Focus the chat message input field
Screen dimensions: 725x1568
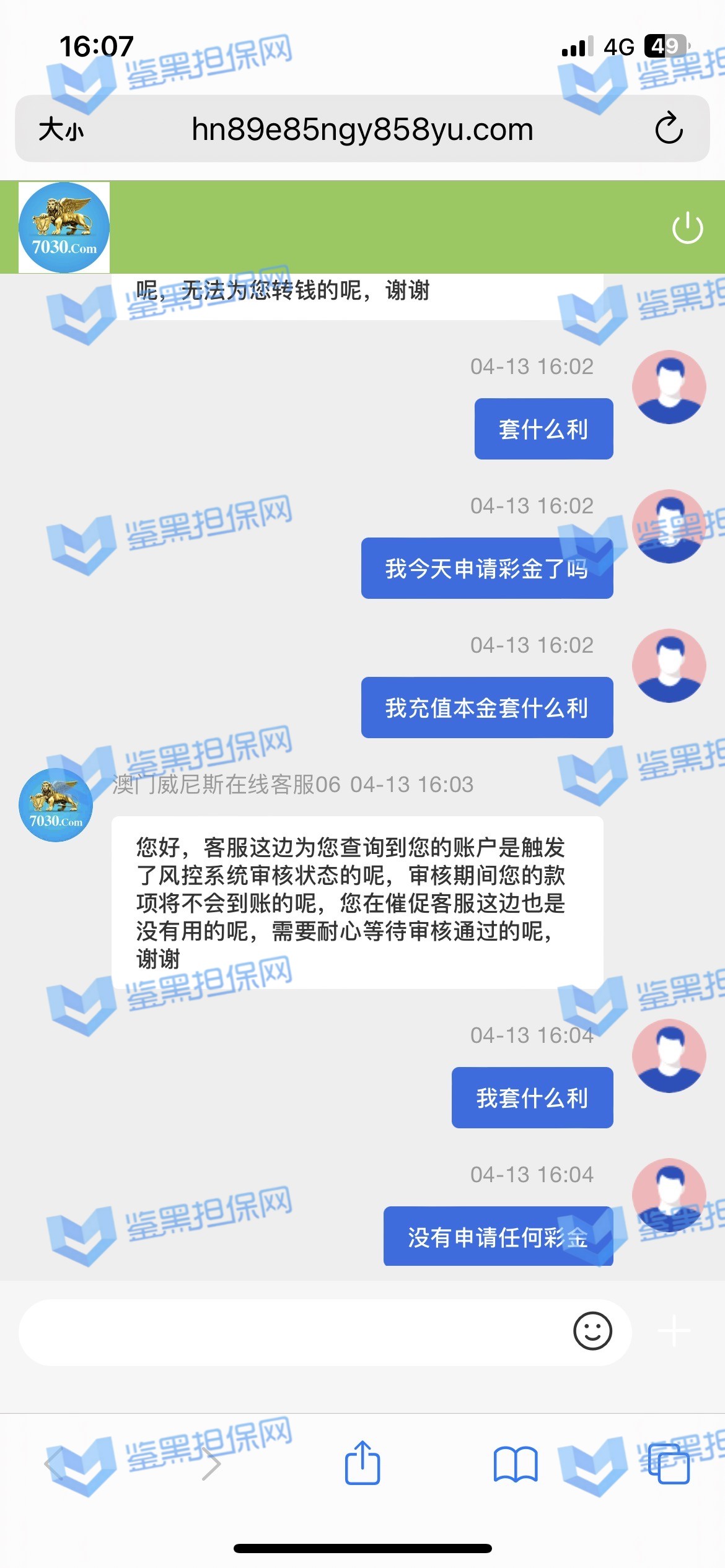click(x=291, y=1332)
